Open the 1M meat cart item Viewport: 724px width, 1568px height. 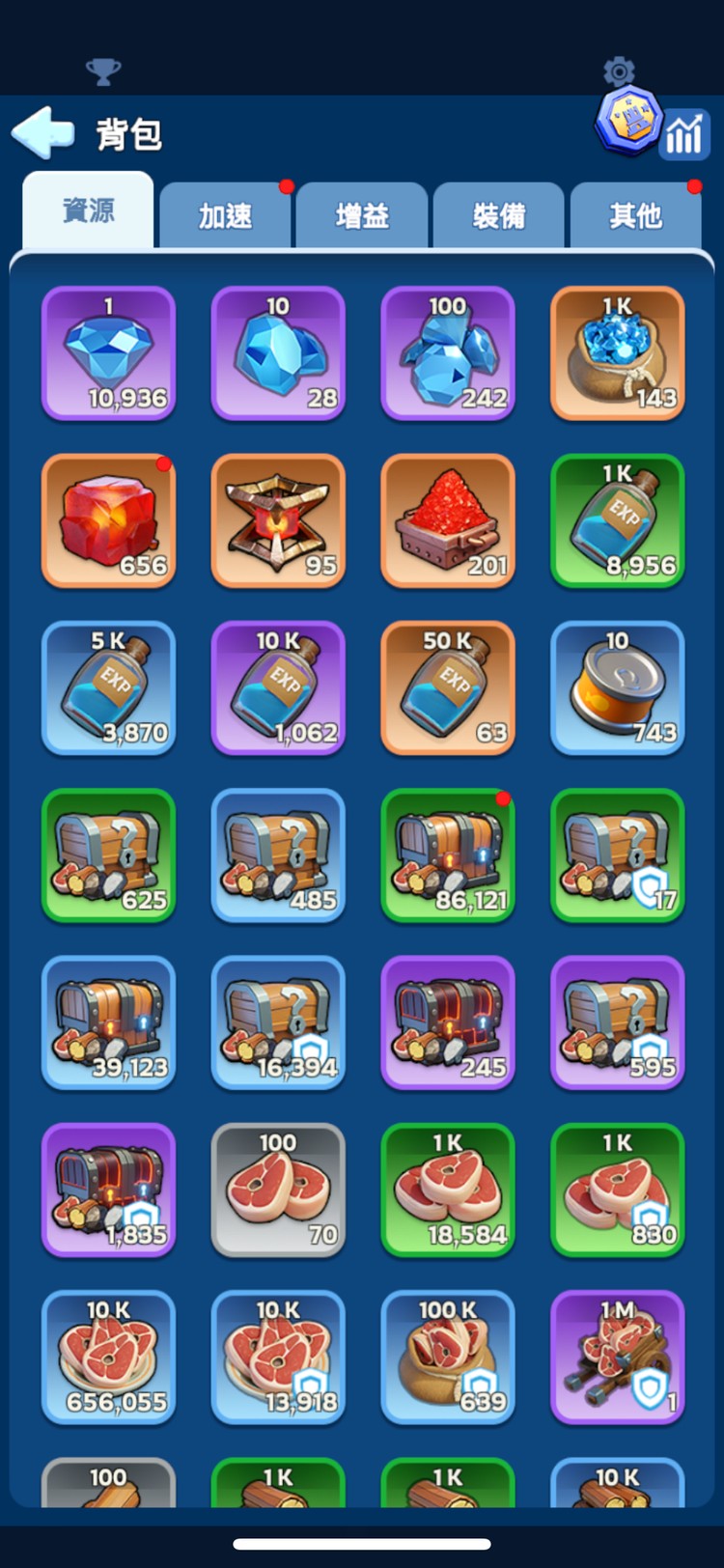point(618,1358)
